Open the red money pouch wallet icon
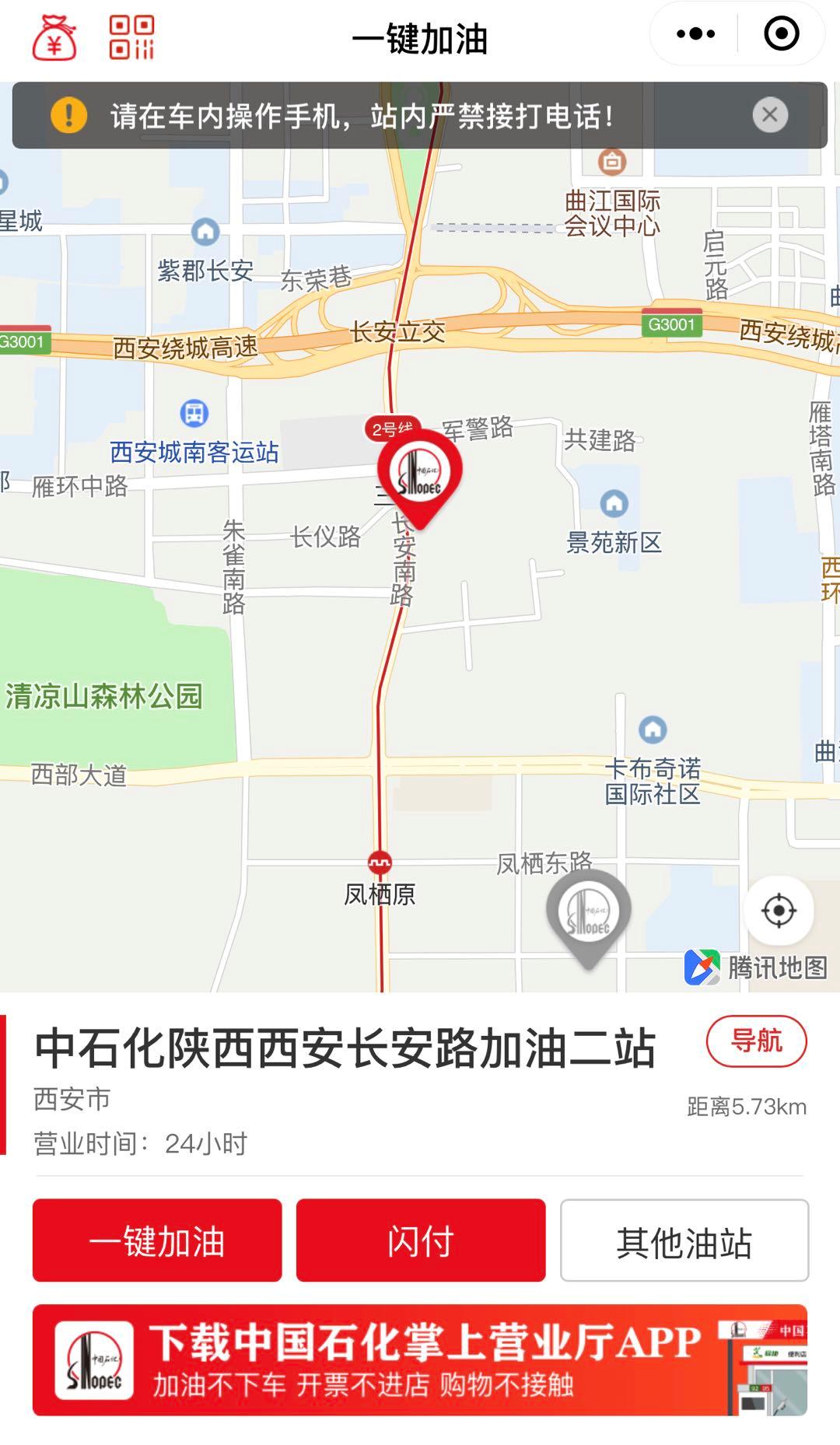Image resolution: width=840 pixels, height=1445 pixels. click(54, 34)
